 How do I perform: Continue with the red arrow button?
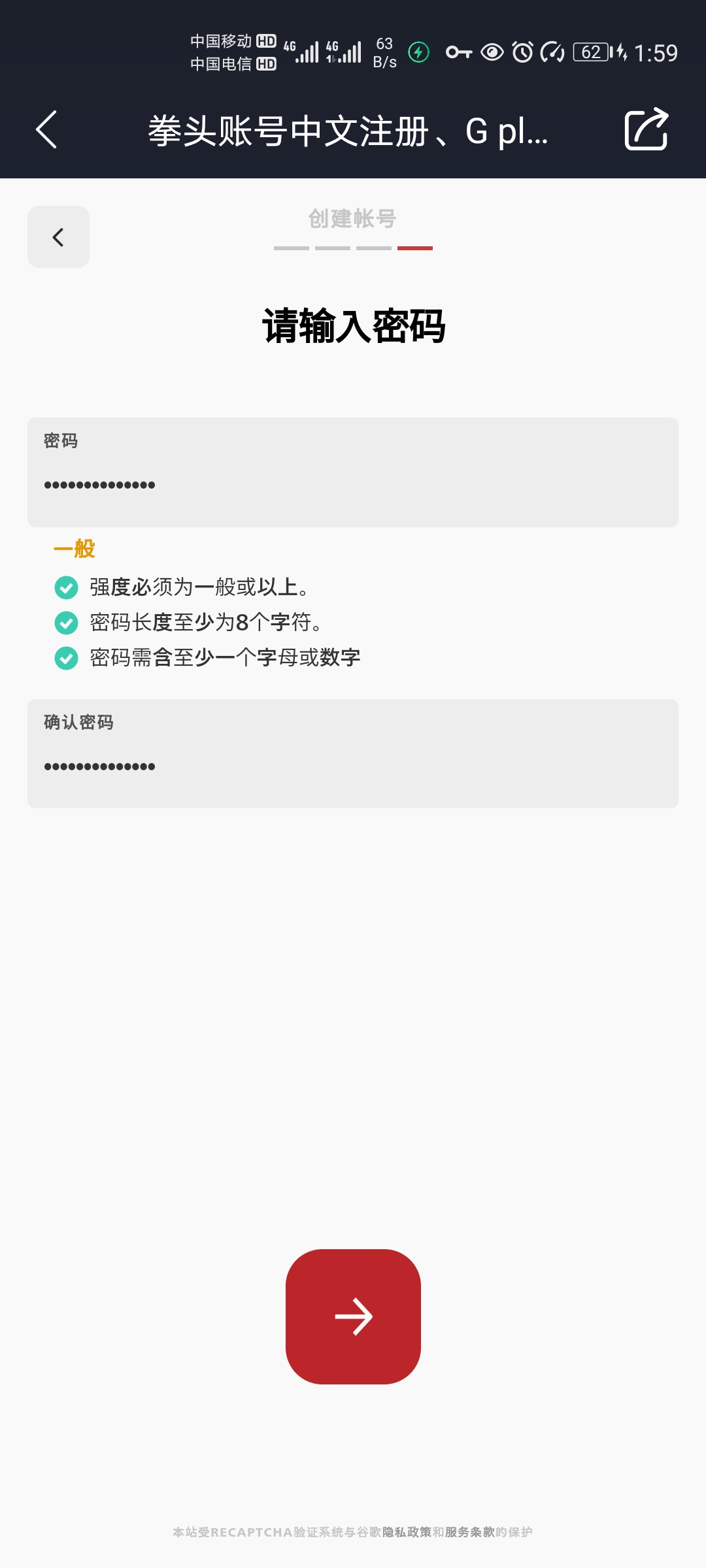pos(353,1316)
